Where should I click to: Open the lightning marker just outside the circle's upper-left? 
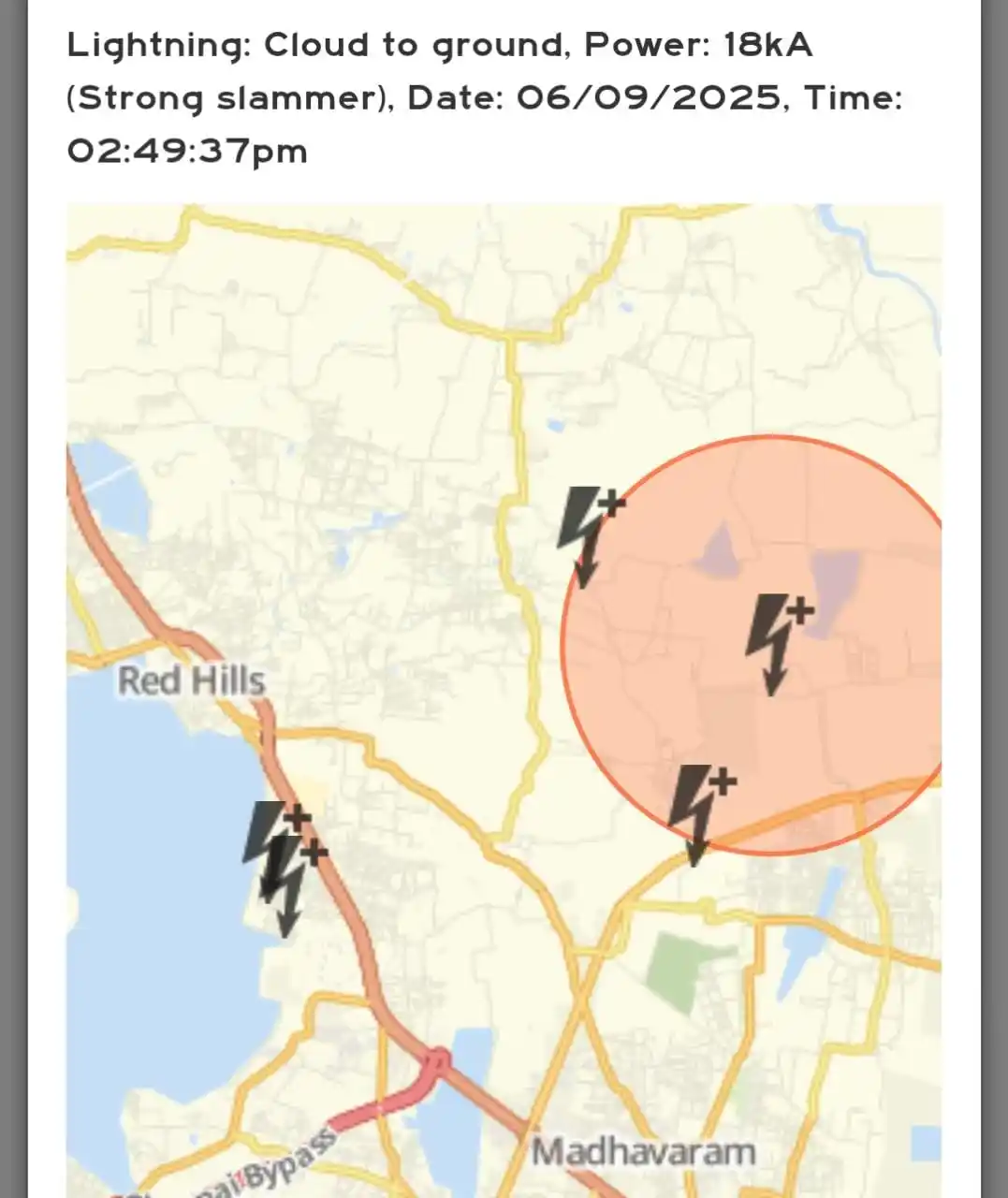(587, 534)
